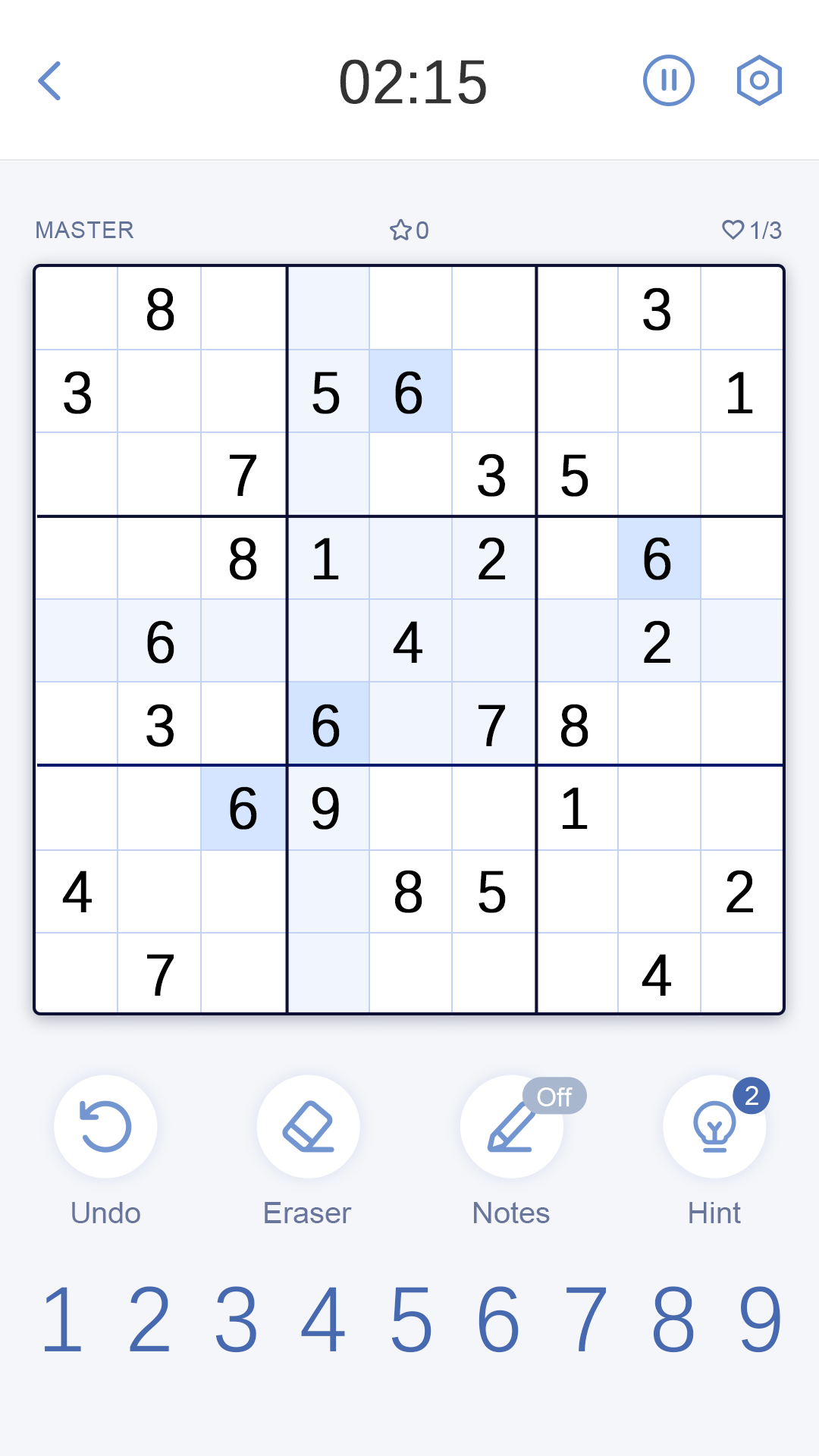Tap the Hint counter badge showing 2
The height and width of the screenshot is (1456, 819).
(x=752, y=1094)
